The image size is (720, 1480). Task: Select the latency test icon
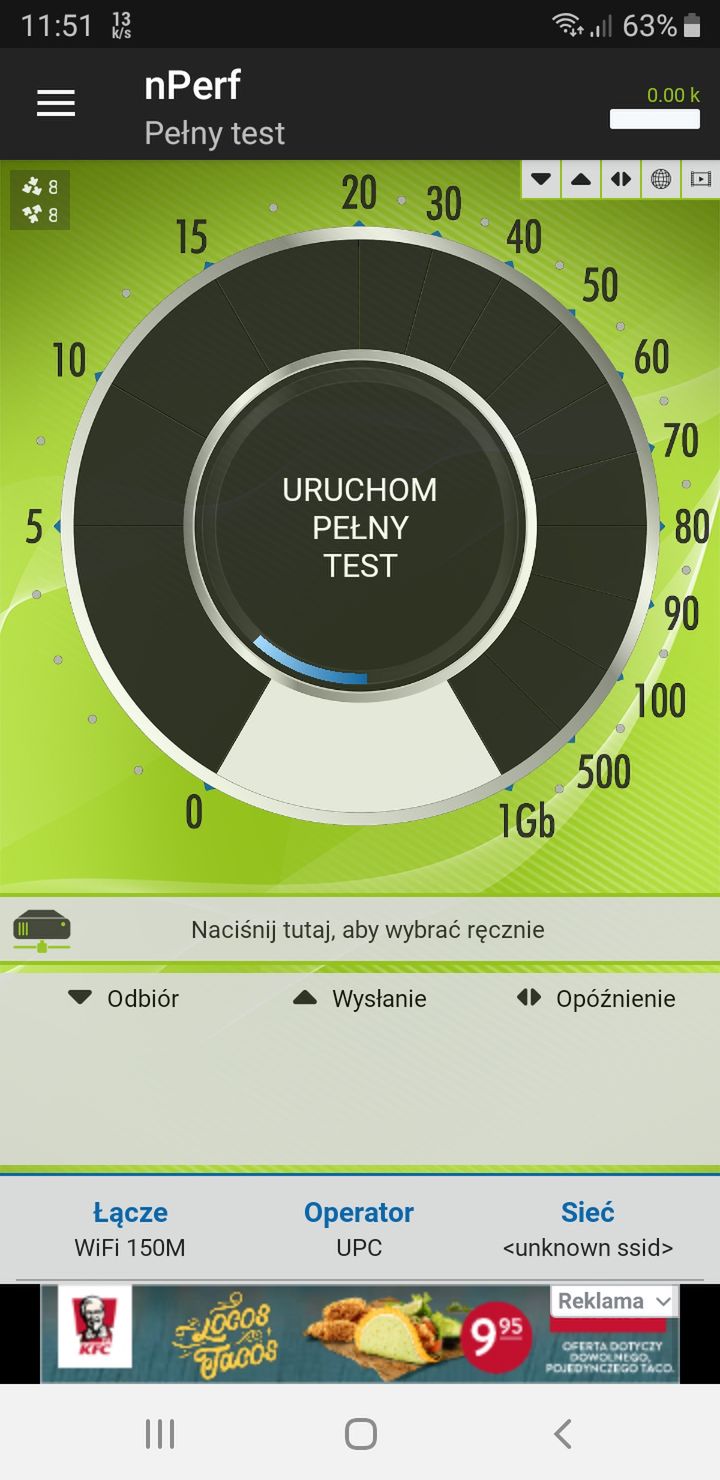[621, 180]
